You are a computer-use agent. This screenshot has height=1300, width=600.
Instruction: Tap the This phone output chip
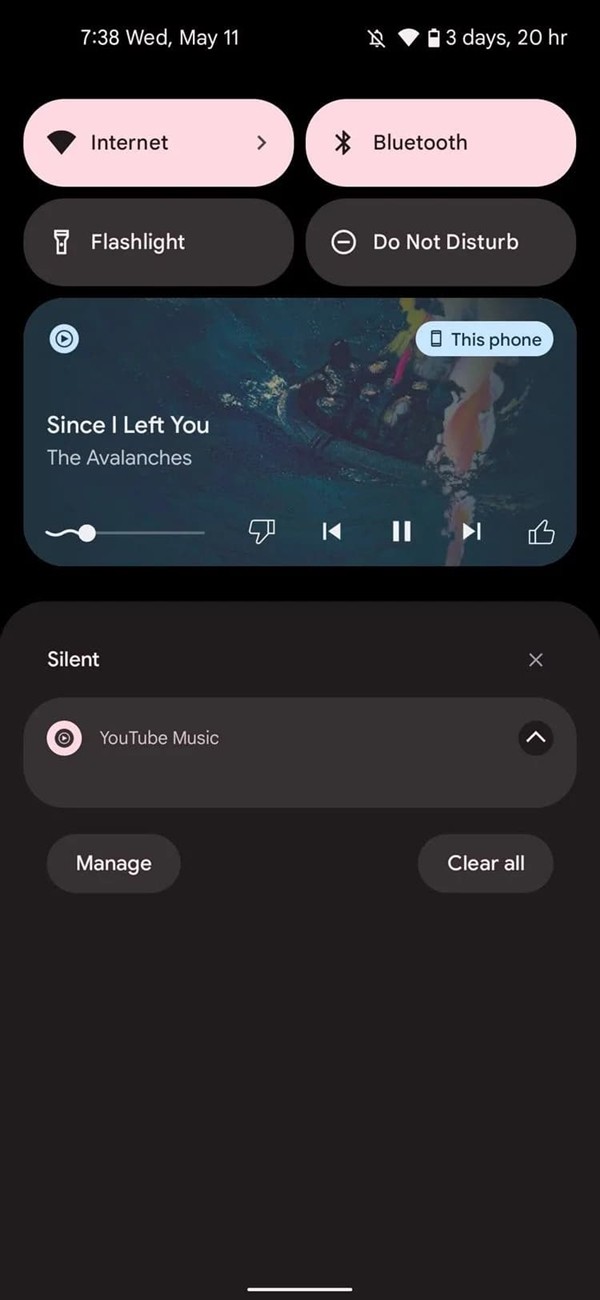484,339
